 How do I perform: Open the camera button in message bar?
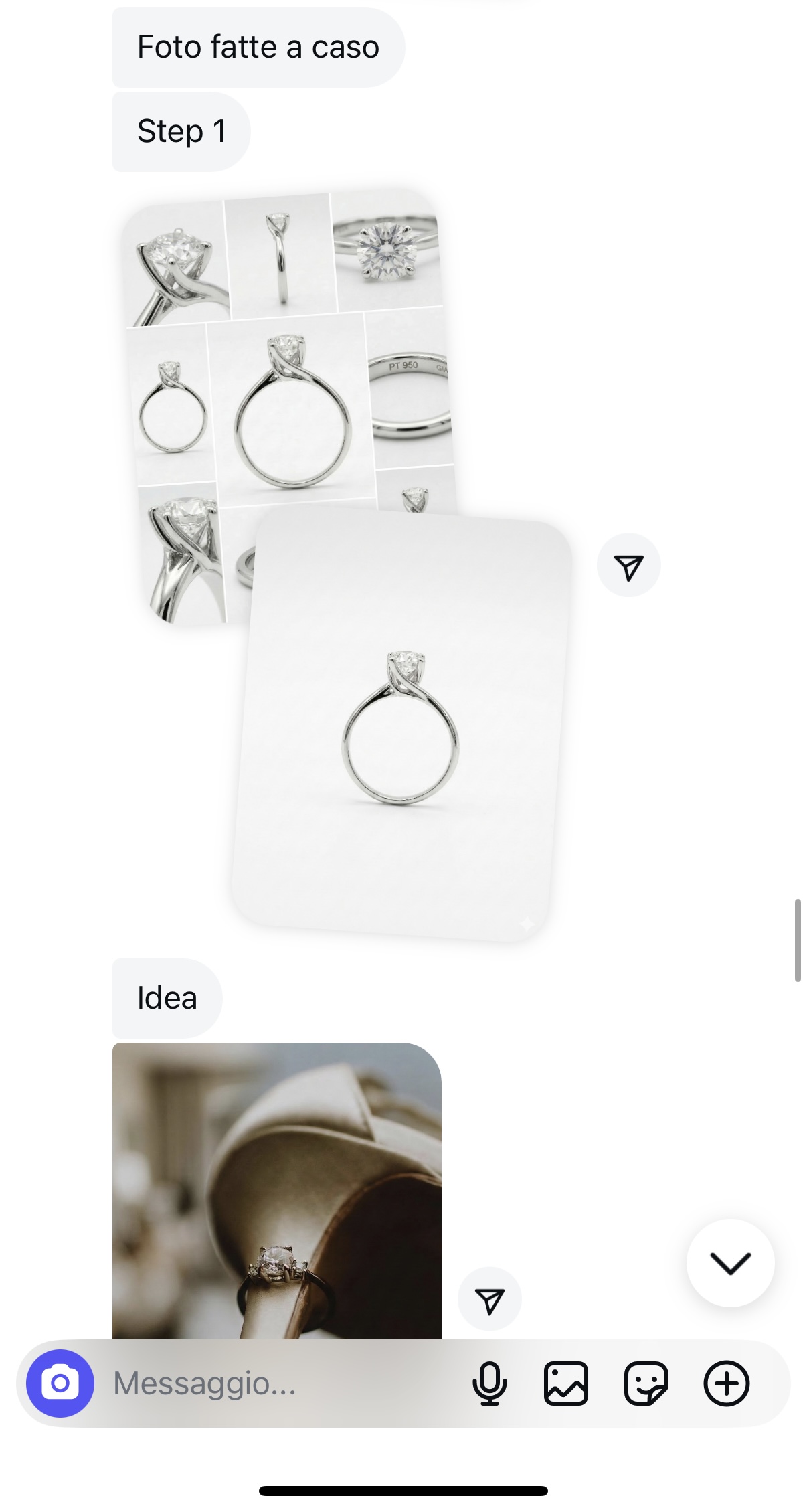tap(60, 1383)
